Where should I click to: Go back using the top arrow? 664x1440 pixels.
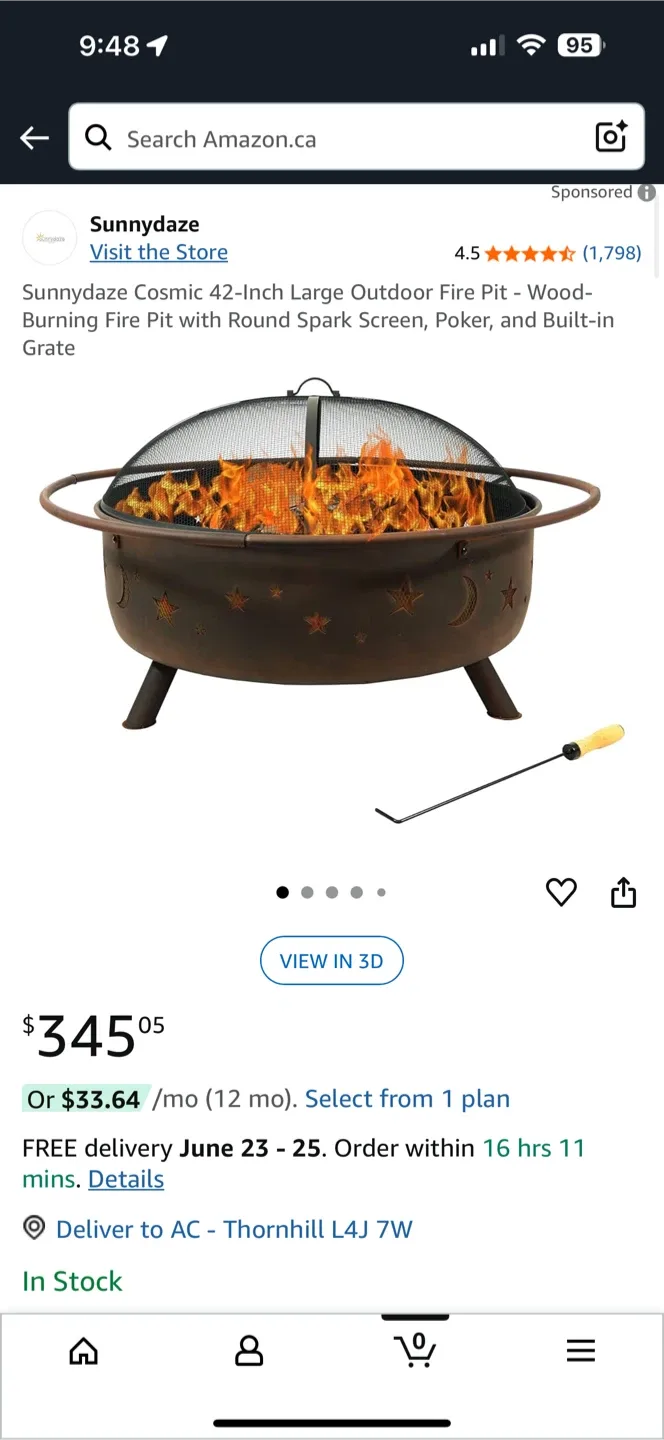[x=35, y=138]
